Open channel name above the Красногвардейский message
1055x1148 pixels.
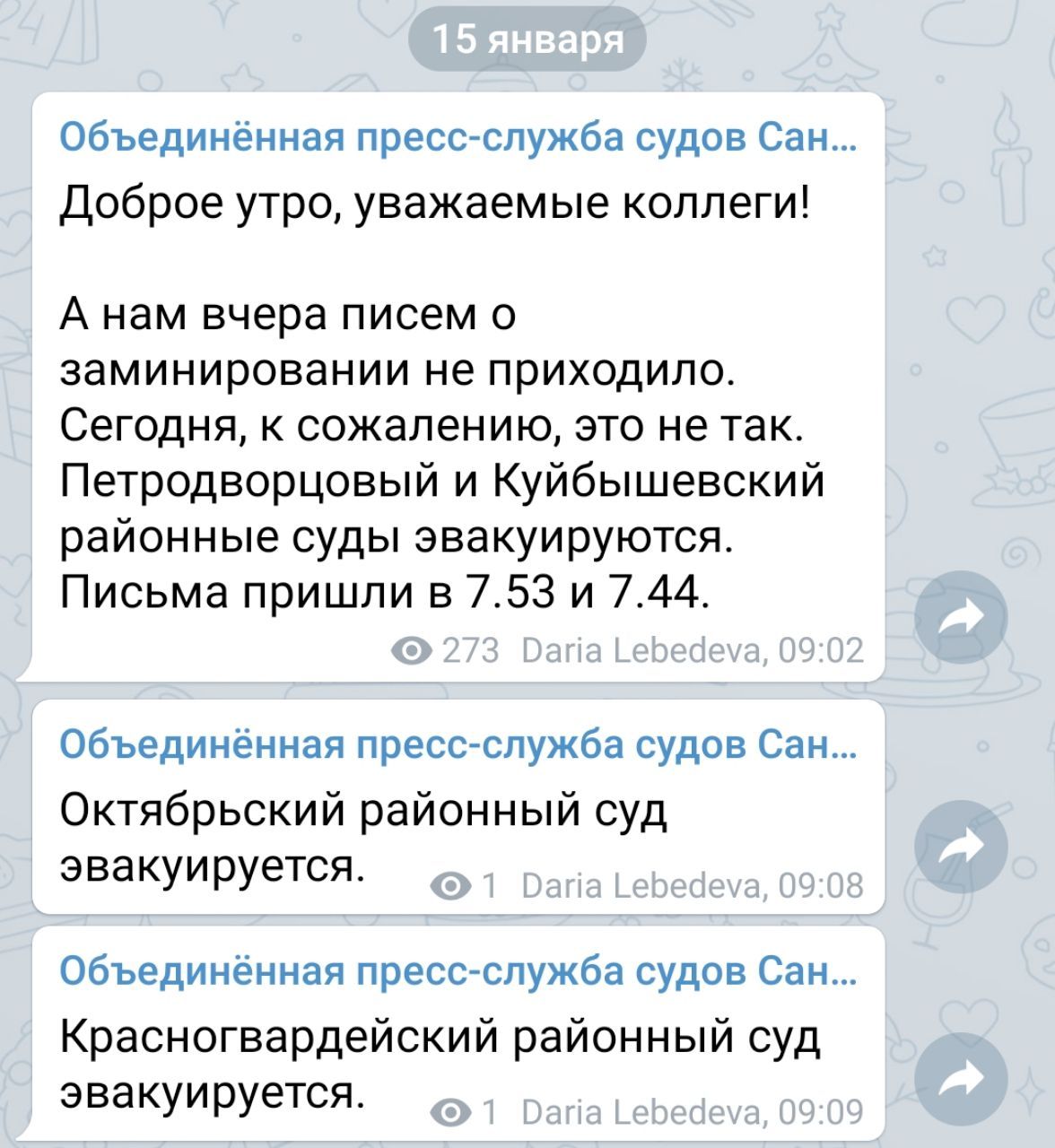[x=458, y=972]
